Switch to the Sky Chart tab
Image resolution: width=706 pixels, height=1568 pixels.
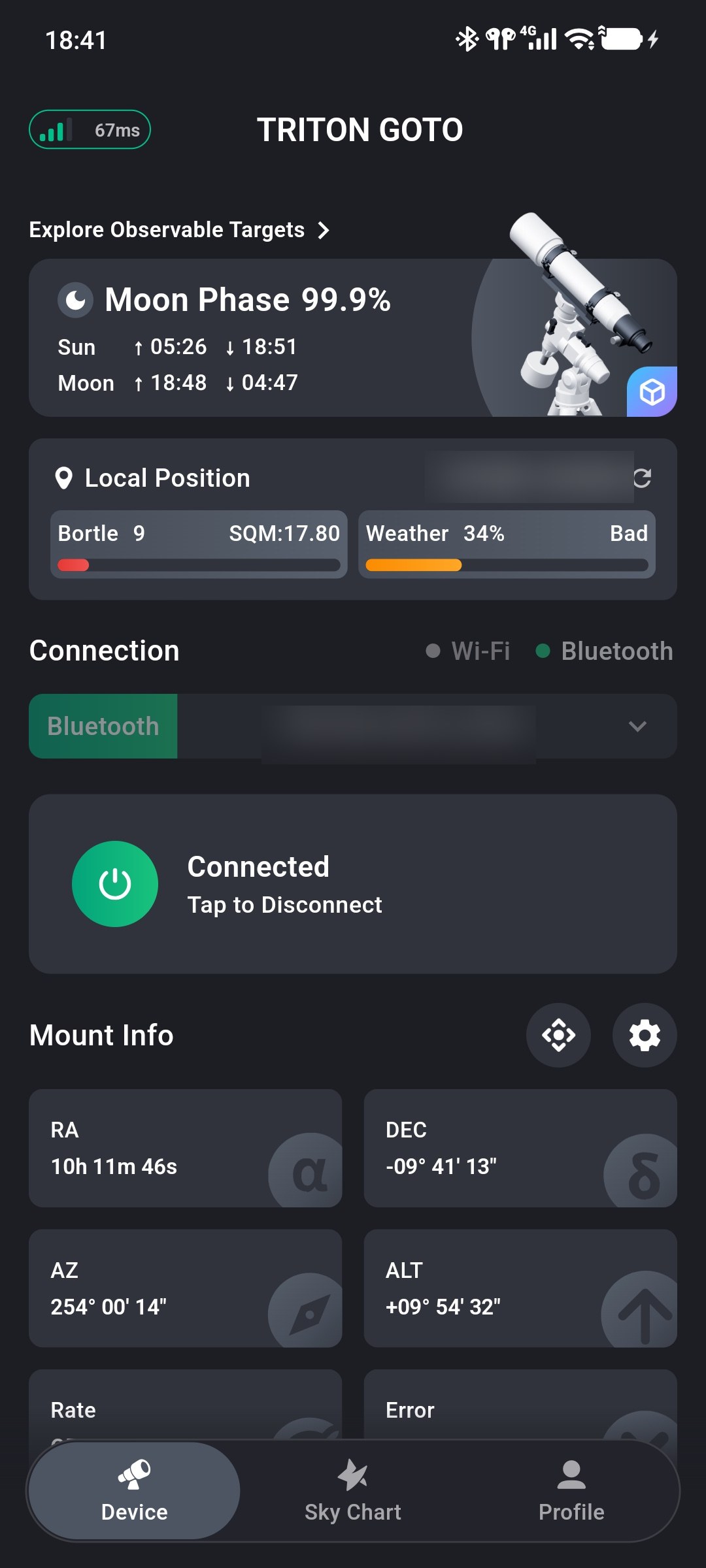point(353,1492)
